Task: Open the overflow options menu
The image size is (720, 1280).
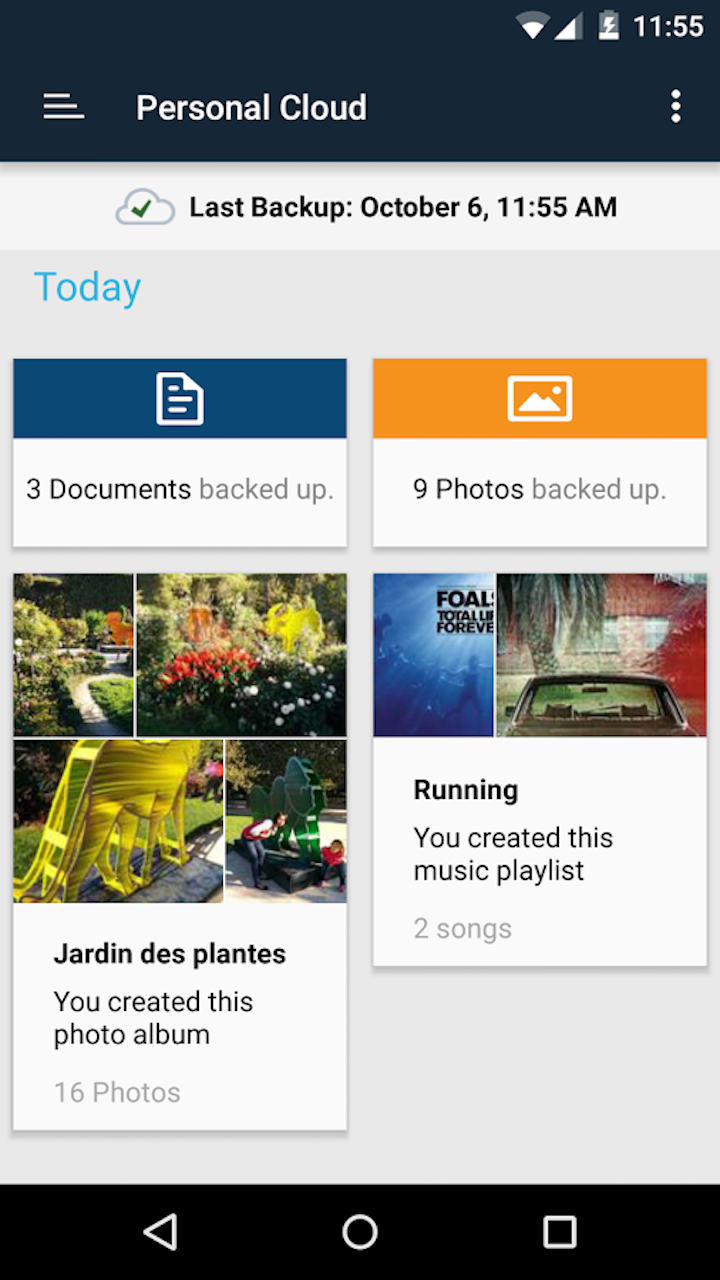Action: point(676,106)
